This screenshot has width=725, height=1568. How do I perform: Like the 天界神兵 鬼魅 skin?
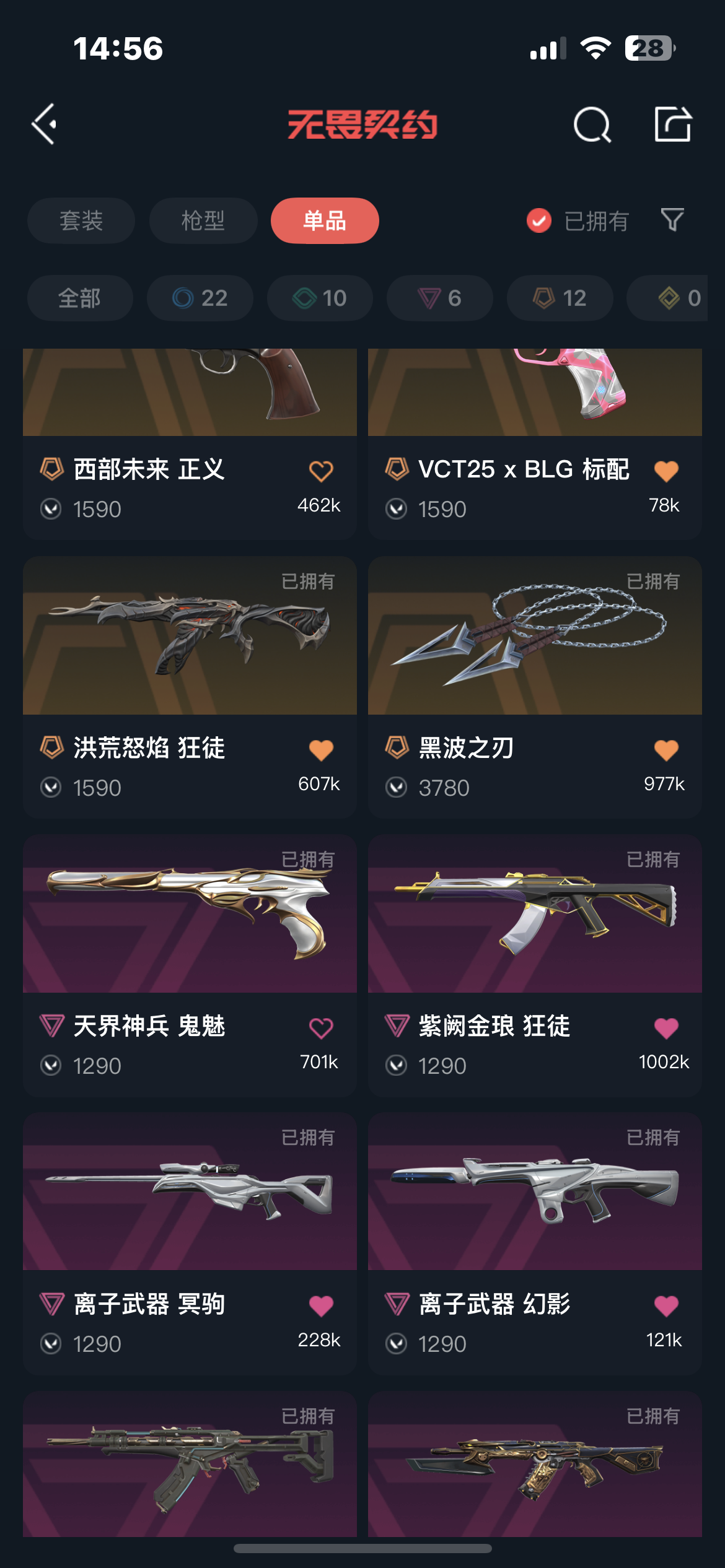(x=321, y=1028)
